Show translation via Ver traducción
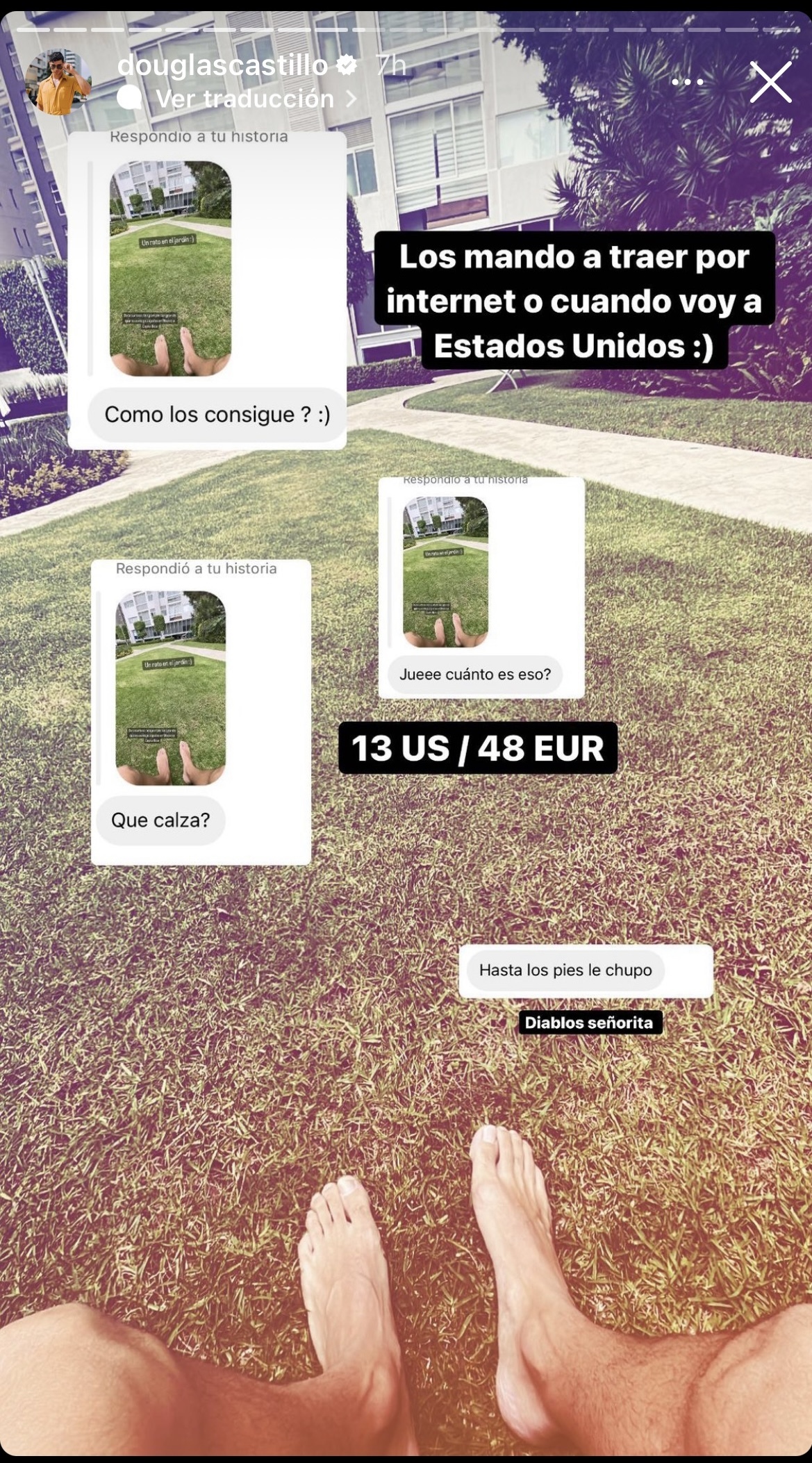The height and width of the screenshot is (1463, 812). tap(245, 99)
